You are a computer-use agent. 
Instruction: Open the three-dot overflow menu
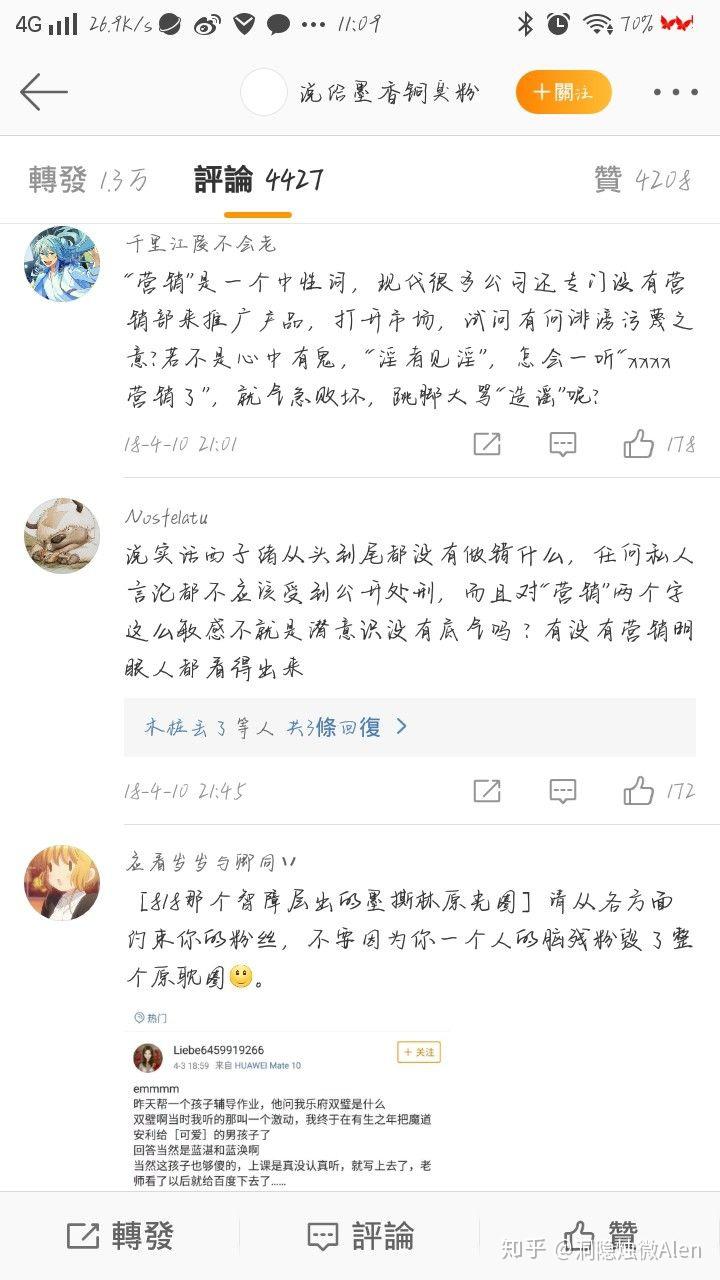(x=676, y=93)
